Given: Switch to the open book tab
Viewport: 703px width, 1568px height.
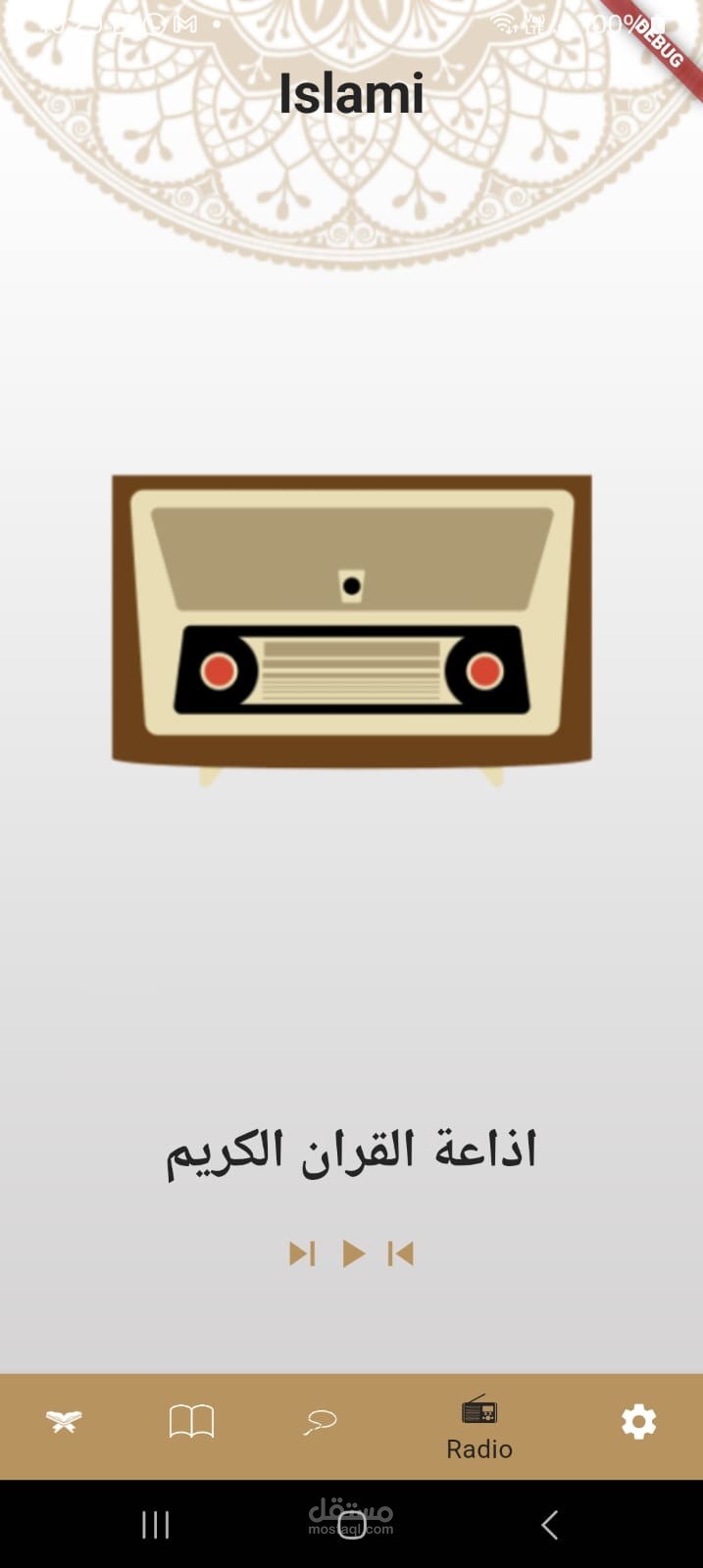Looking at the screenshot, I should coord(191,1421).
